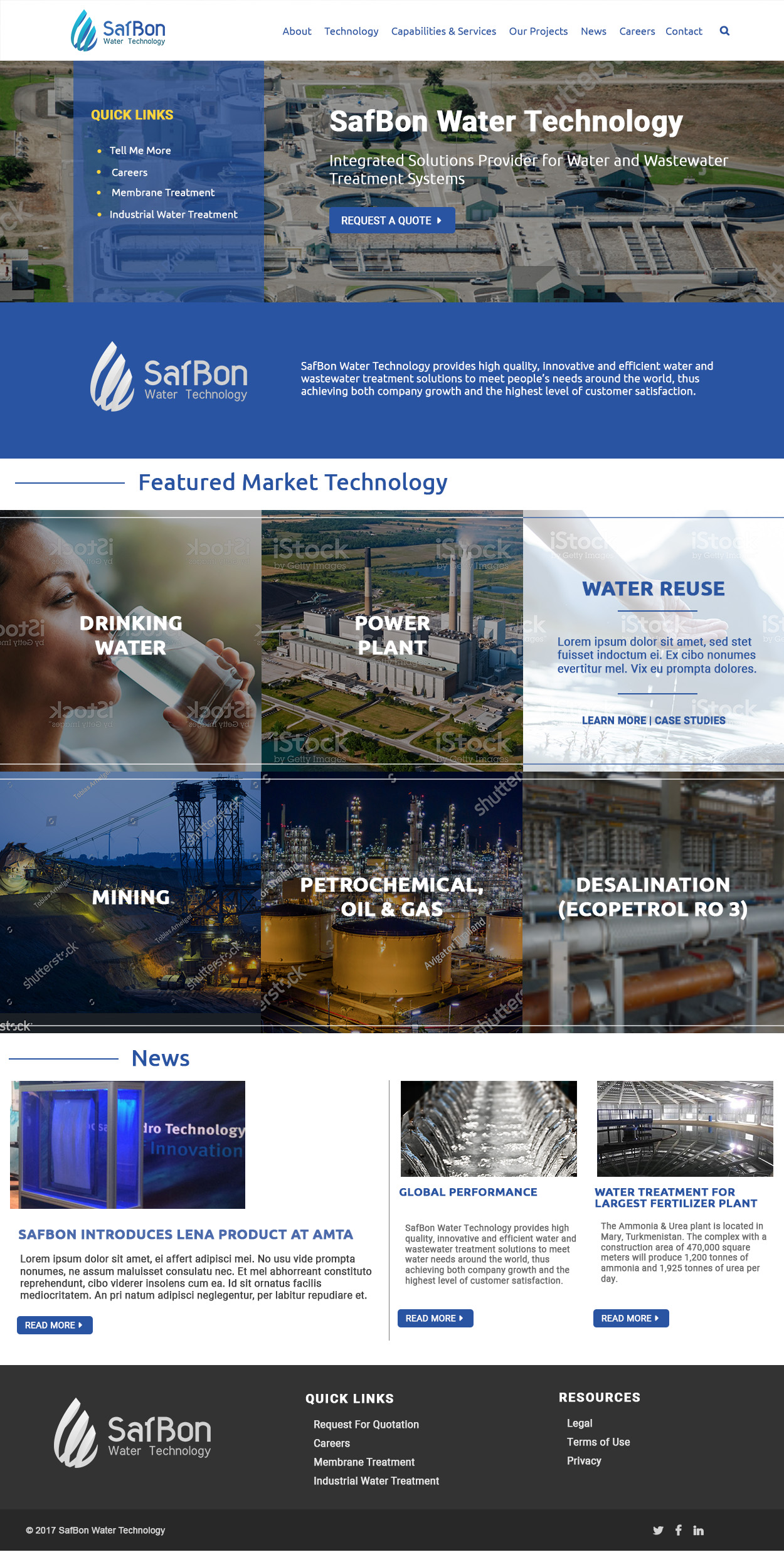The width and height of the screenshot is (784, 1552).
Task: Open the About nav item
Action: coord(297,31)
